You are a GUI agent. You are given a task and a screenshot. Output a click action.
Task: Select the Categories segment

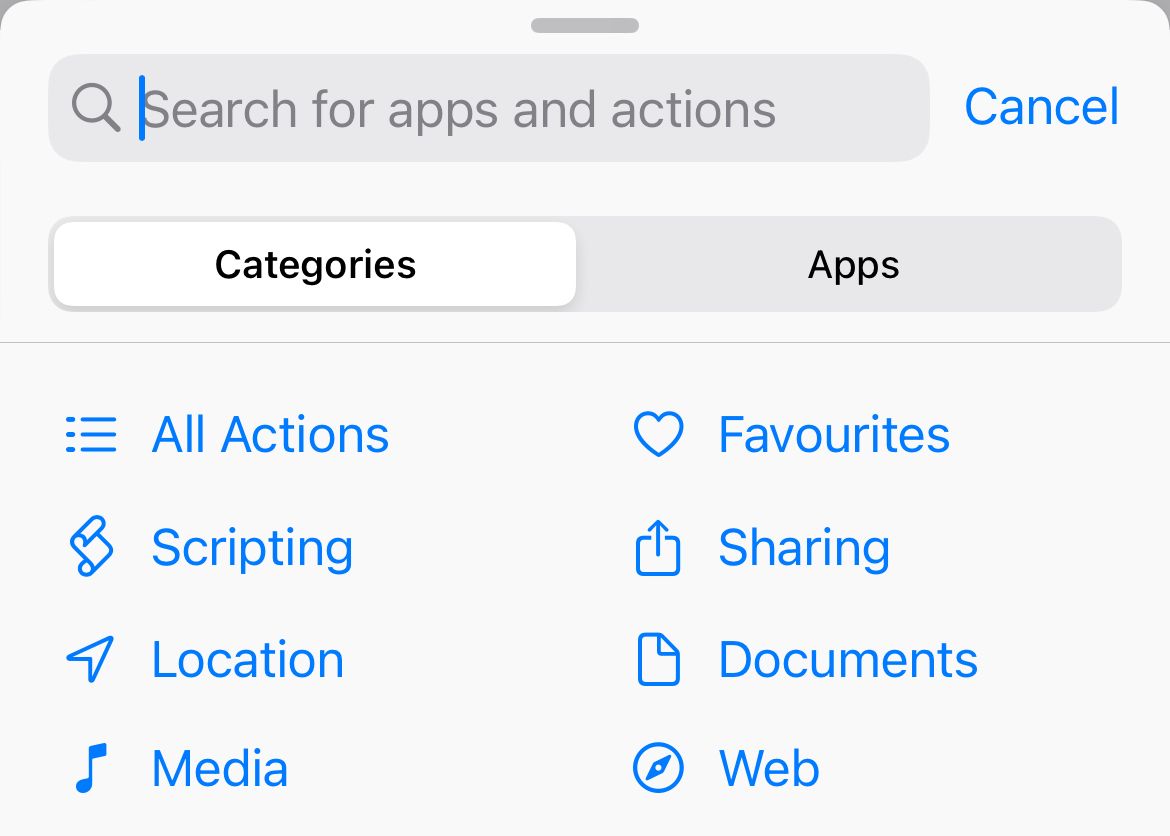point(315,265)
